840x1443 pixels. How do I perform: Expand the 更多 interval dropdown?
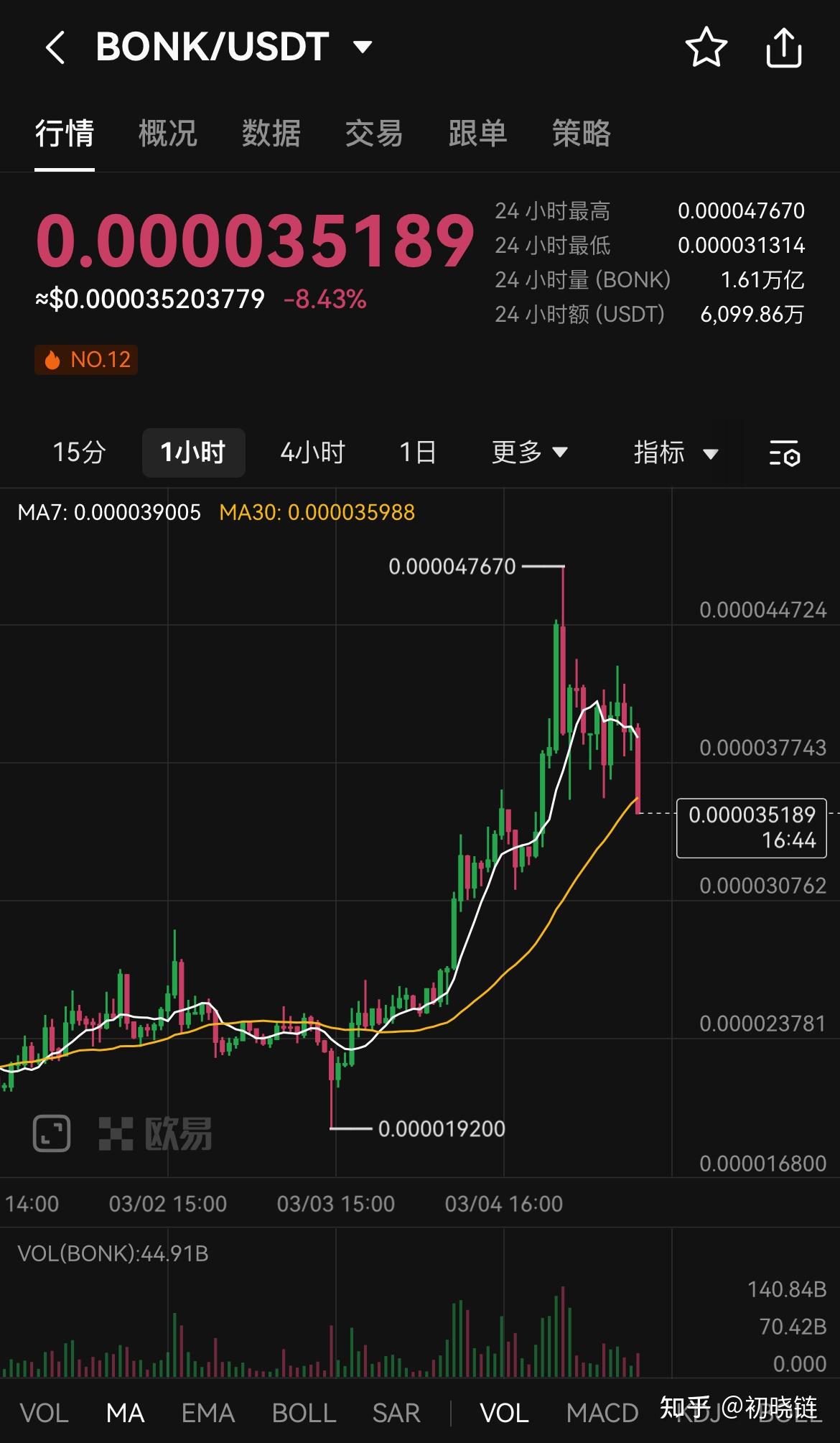(529, 453)
